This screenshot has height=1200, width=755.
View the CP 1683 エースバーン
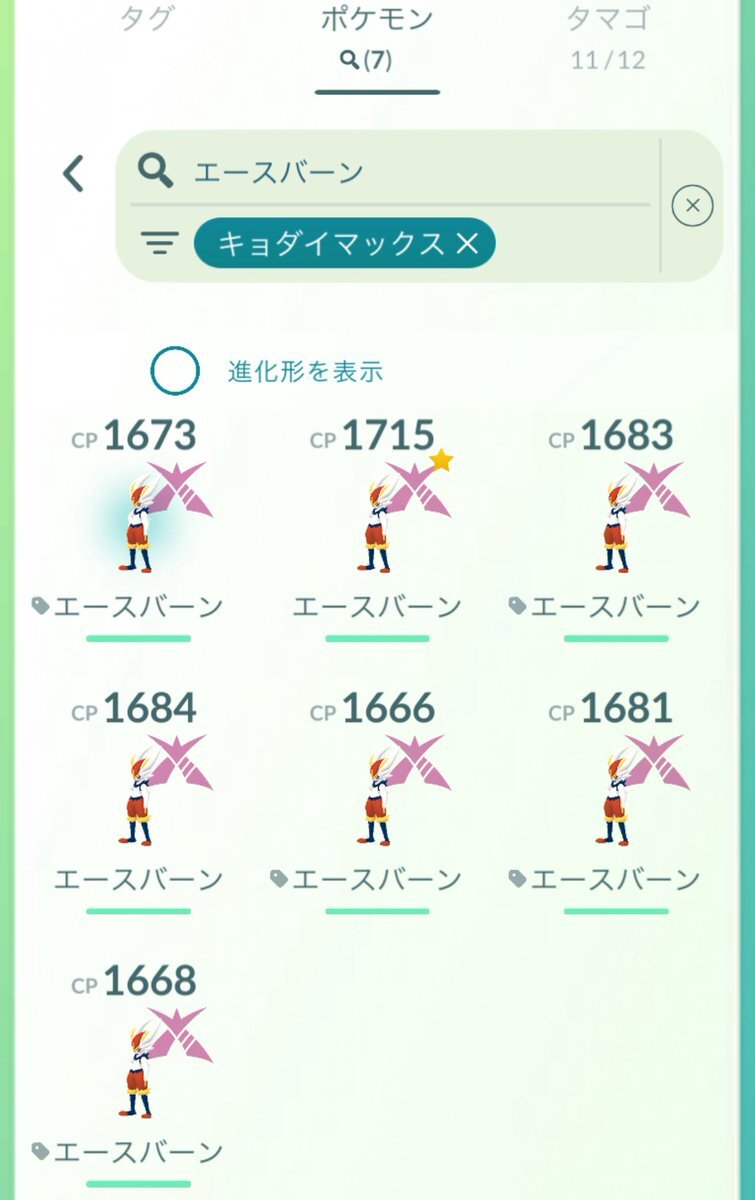coord(615,520)
